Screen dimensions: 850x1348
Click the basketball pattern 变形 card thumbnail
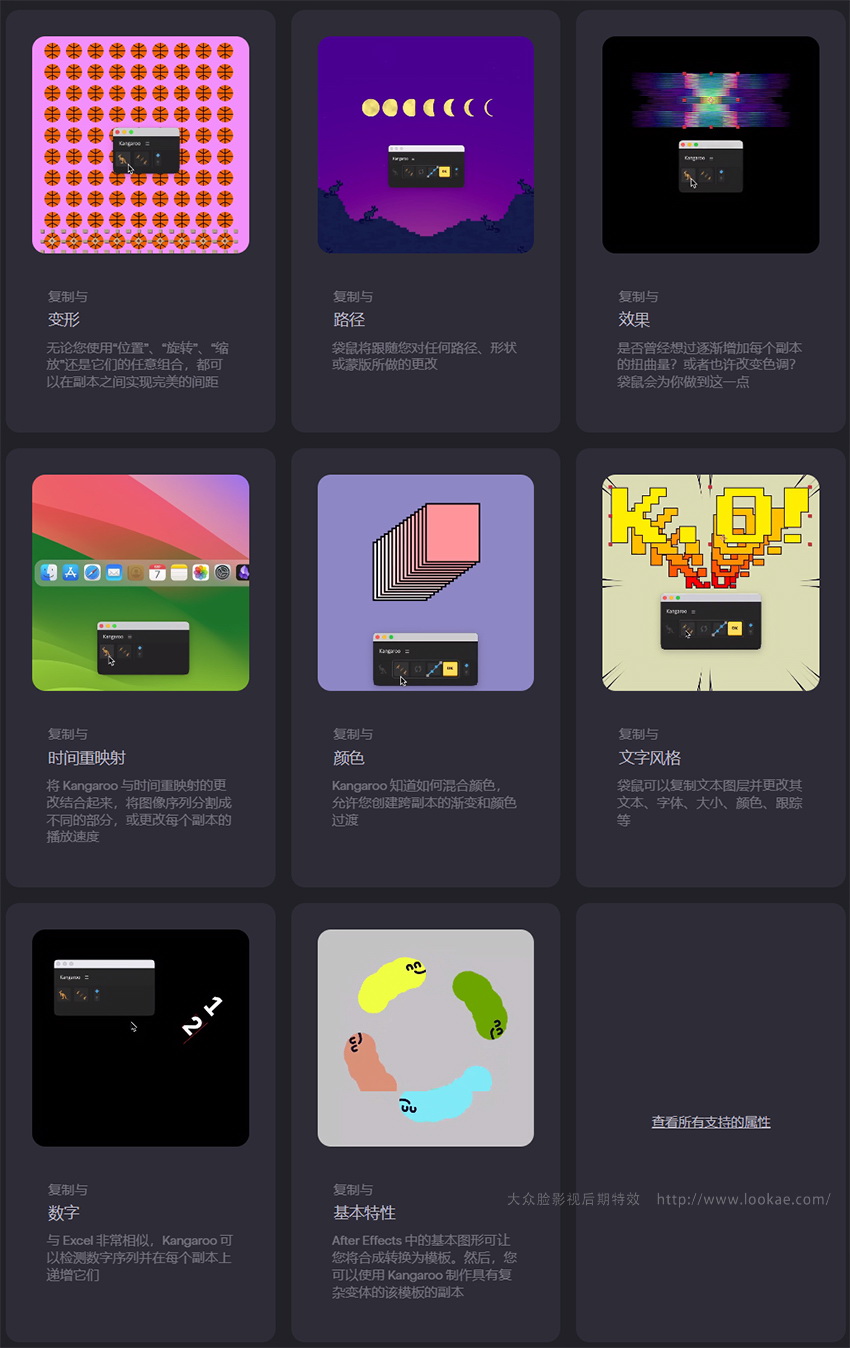coord(140,143)
